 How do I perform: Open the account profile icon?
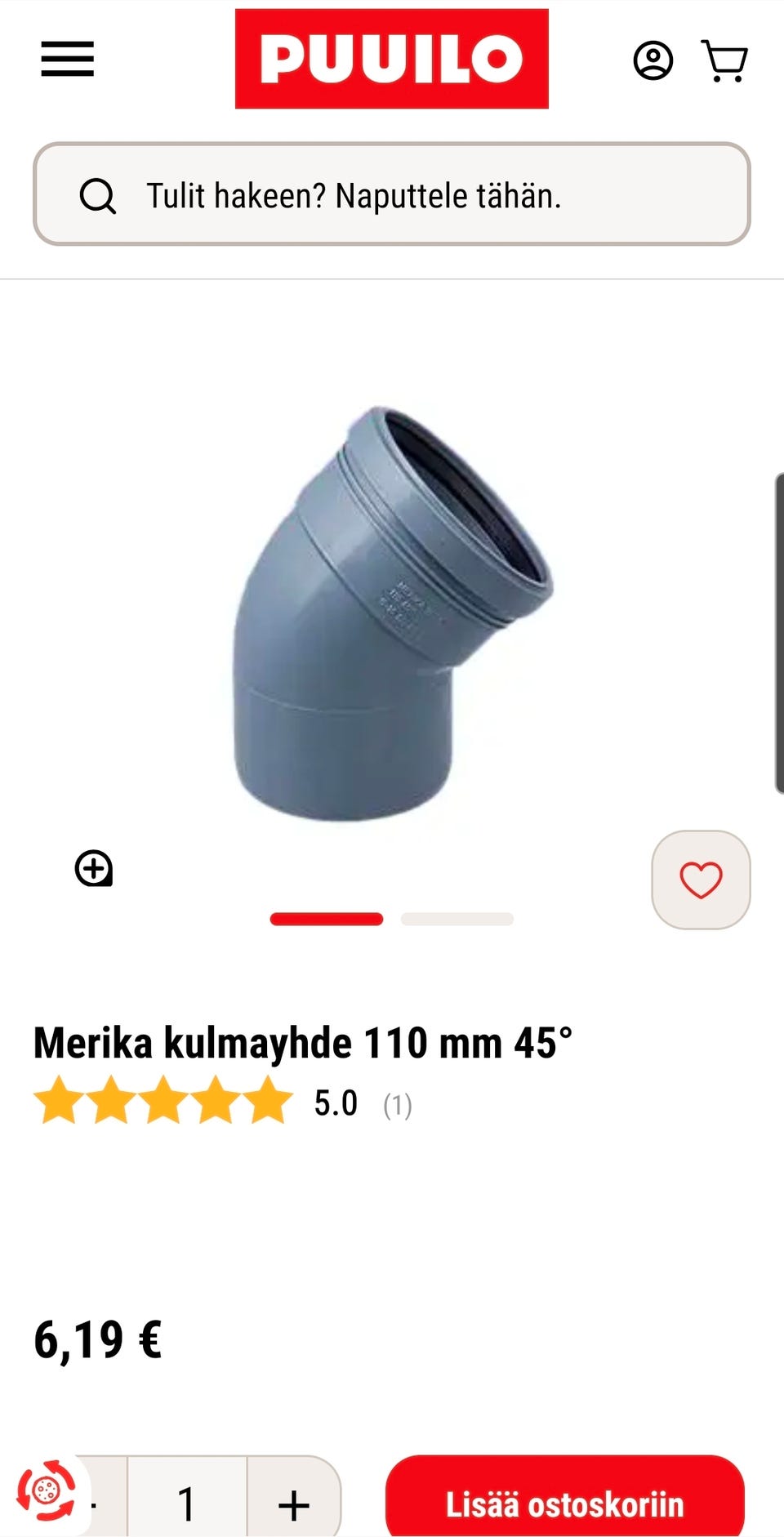[653, 60]
